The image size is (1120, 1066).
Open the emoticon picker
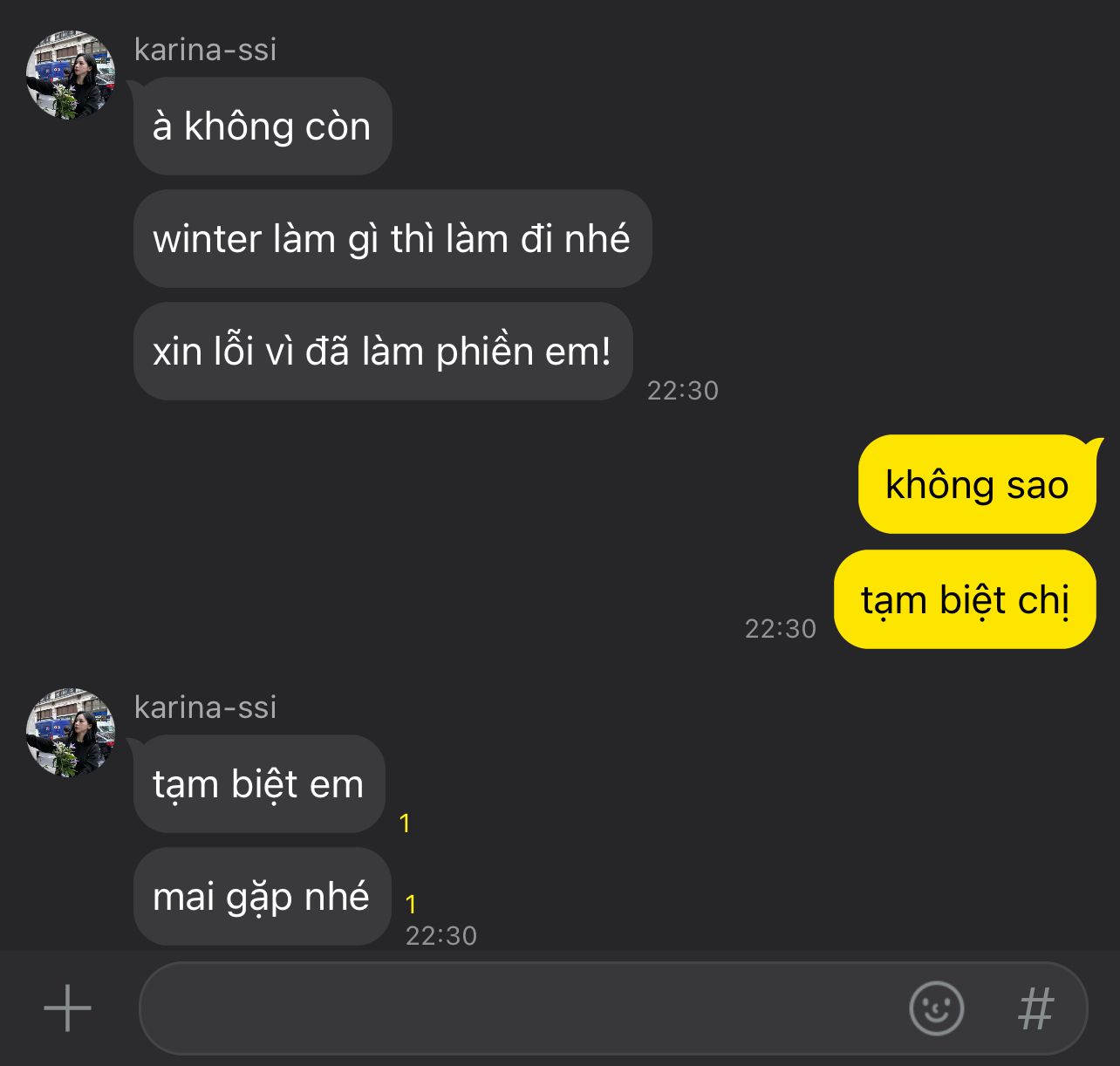point(936,1008)
